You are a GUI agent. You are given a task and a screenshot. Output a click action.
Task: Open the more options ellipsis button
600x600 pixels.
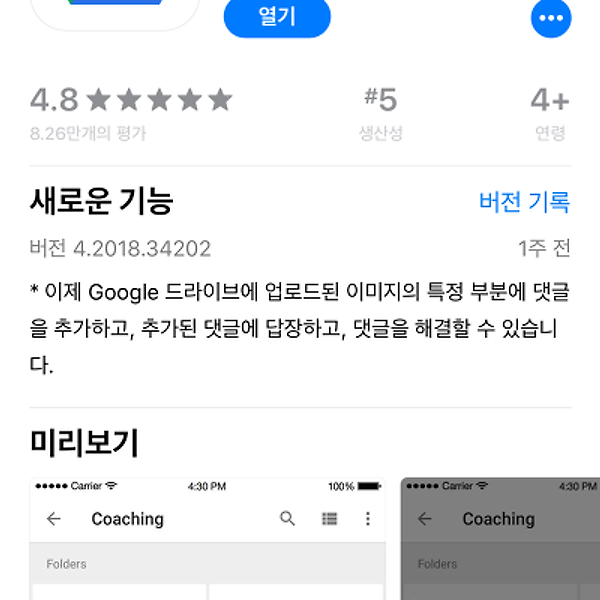click(551, 18)
